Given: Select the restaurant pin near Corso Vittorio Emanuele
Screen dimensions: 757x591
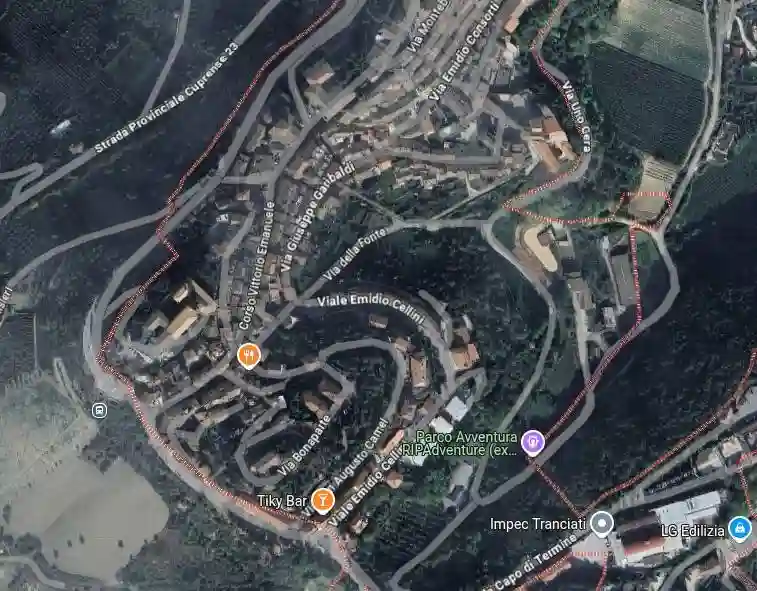Looking at the screenshot, I should [249, 354].
